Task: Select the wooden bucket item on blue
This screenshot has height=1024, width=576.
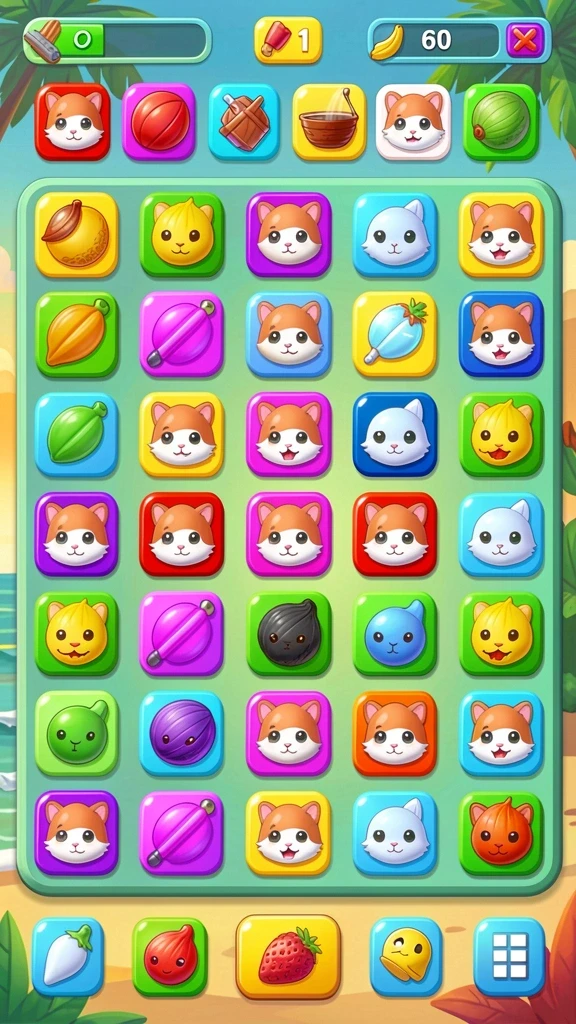Action: coord(244,121)
